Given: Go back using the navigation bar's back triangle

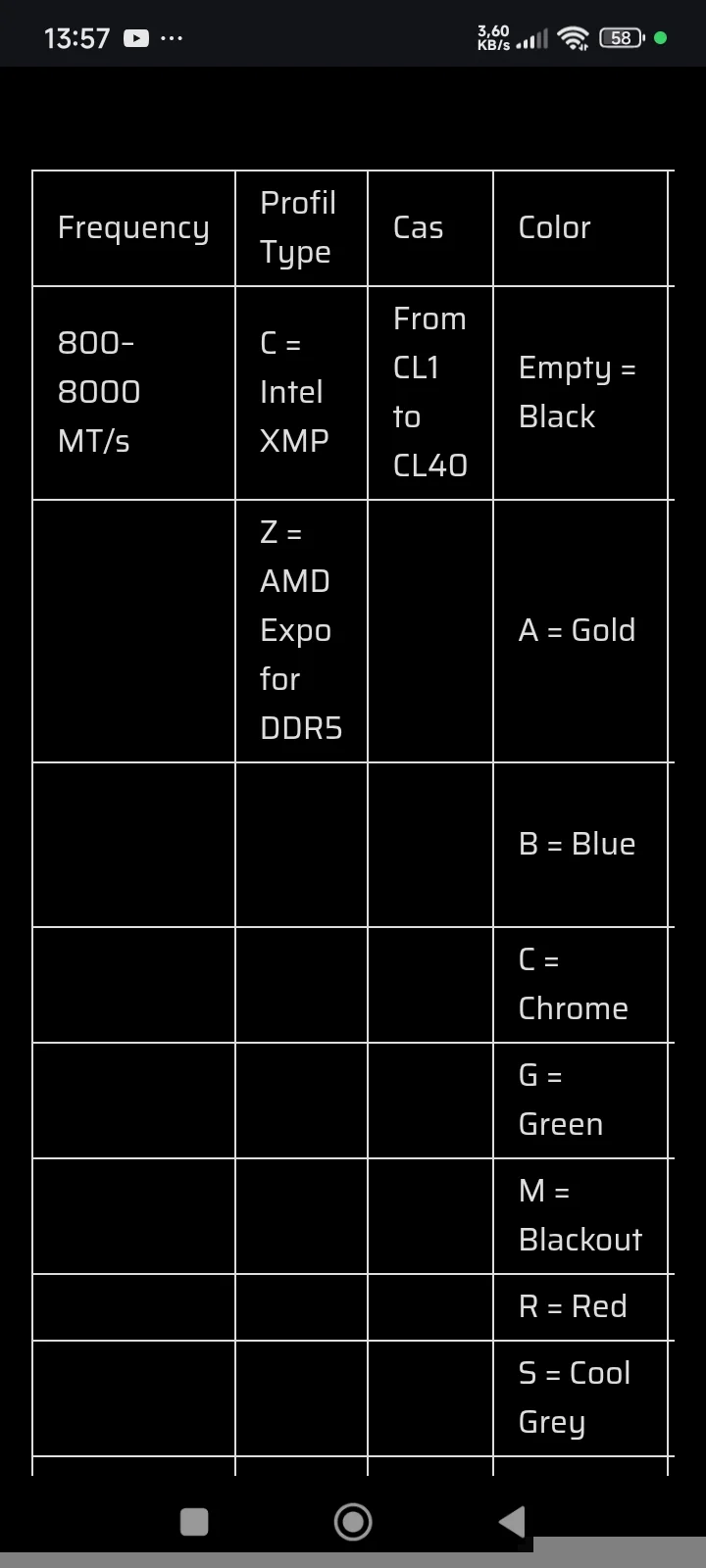Looking at the screenshot, I should pyautogui.click(x=512, y=1521).
